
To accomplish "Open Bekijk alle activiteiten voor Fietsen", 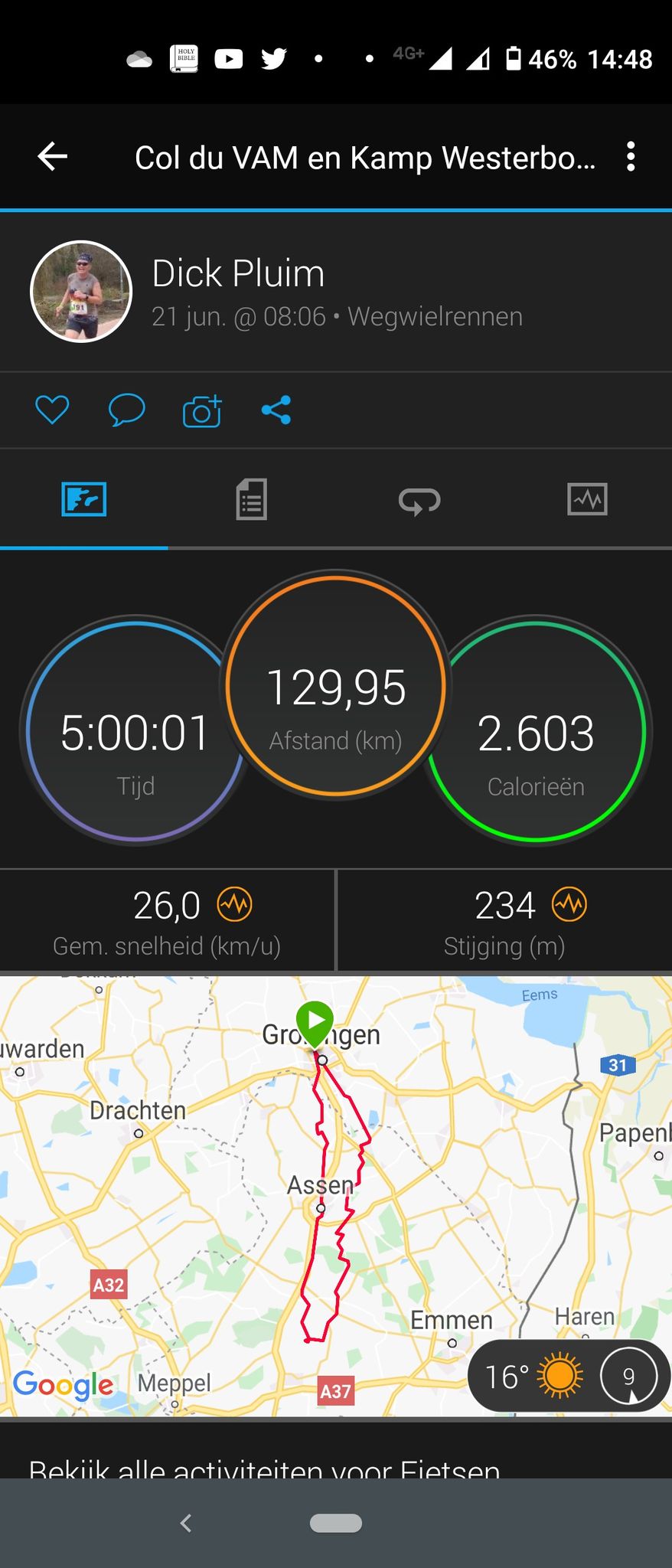I will [x=264, y=1466].
